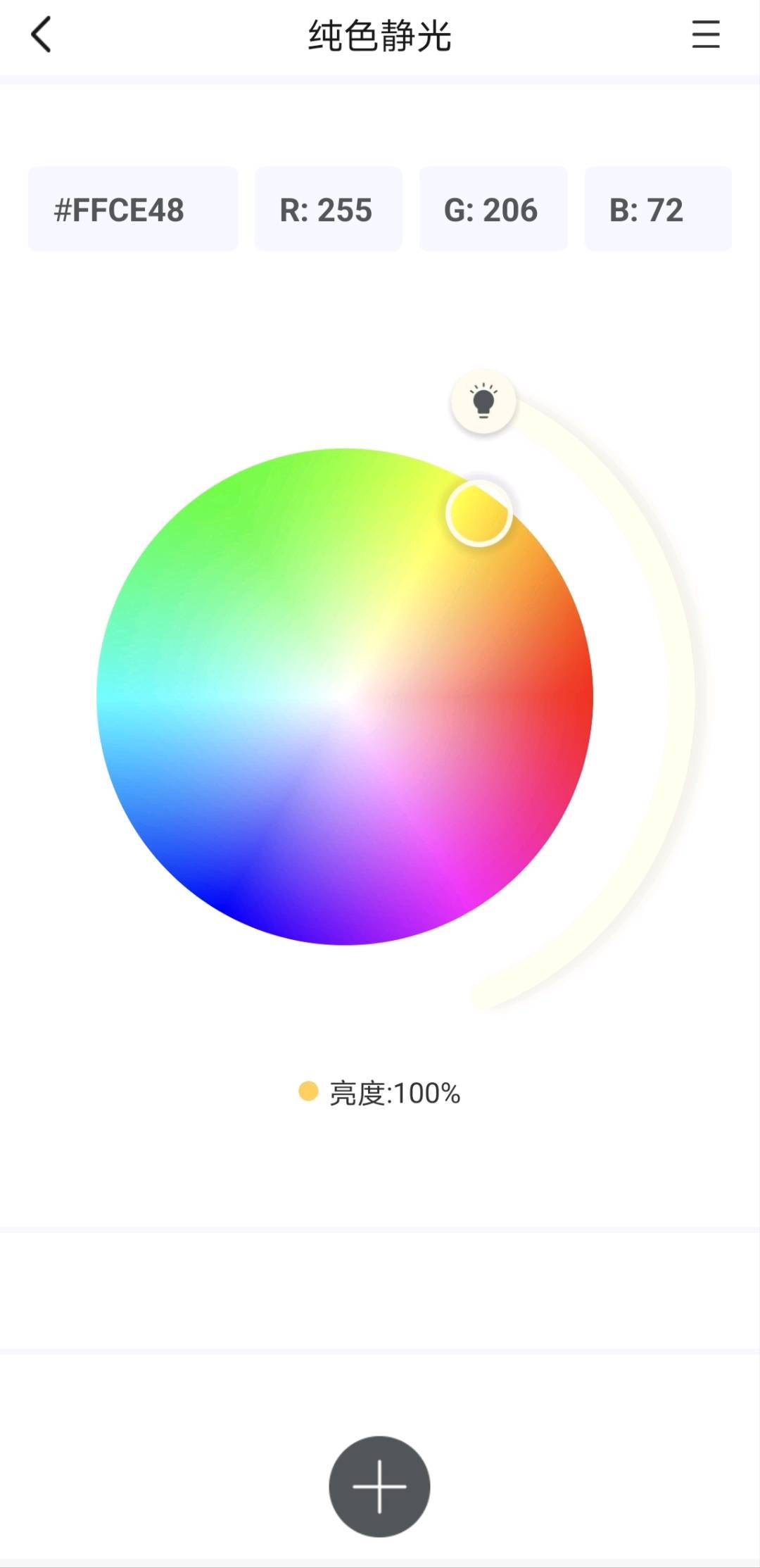Add a new color with the plus button
The image size is (760, 1568).
pyautogui.click(x=379, y=1486)
